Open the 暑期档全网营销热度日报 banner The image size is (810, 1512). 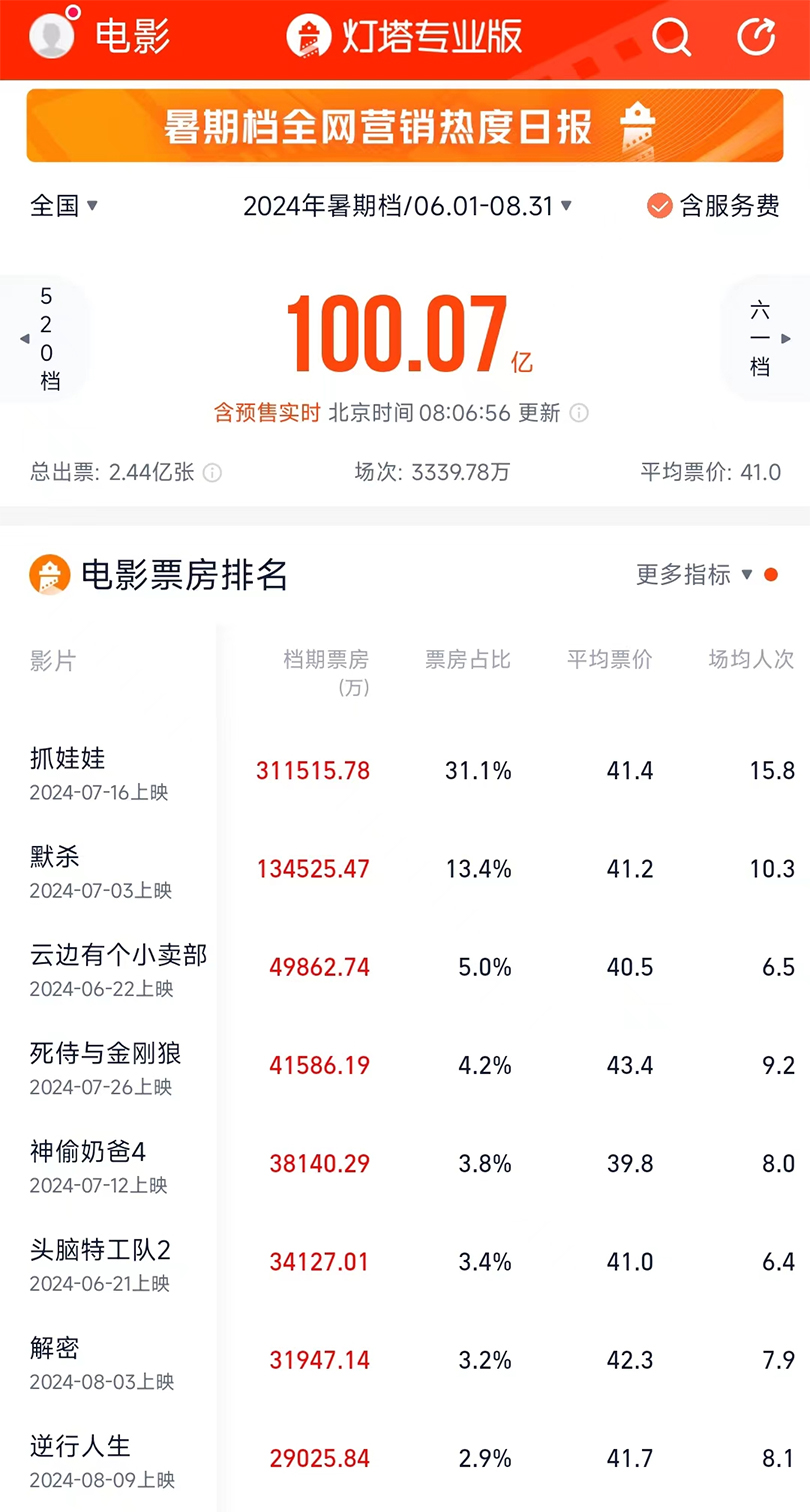click(405, 126)
